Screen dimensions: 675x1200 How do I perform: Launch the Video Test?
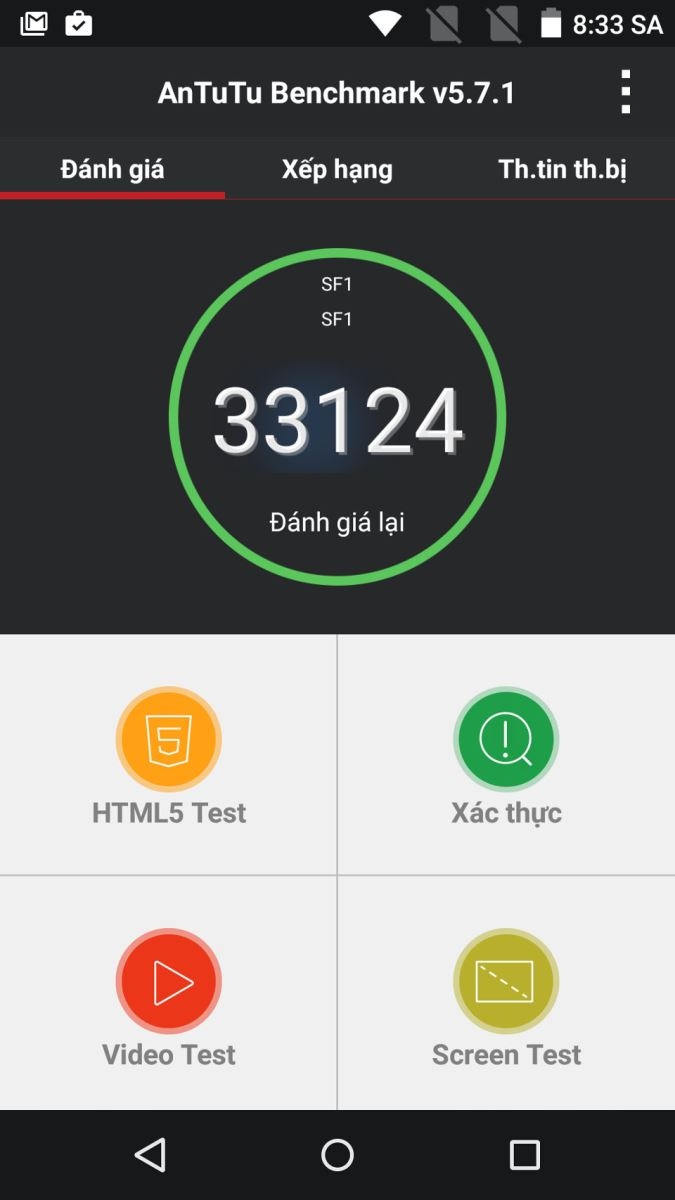pyautogui.click(x=169, y=997)
